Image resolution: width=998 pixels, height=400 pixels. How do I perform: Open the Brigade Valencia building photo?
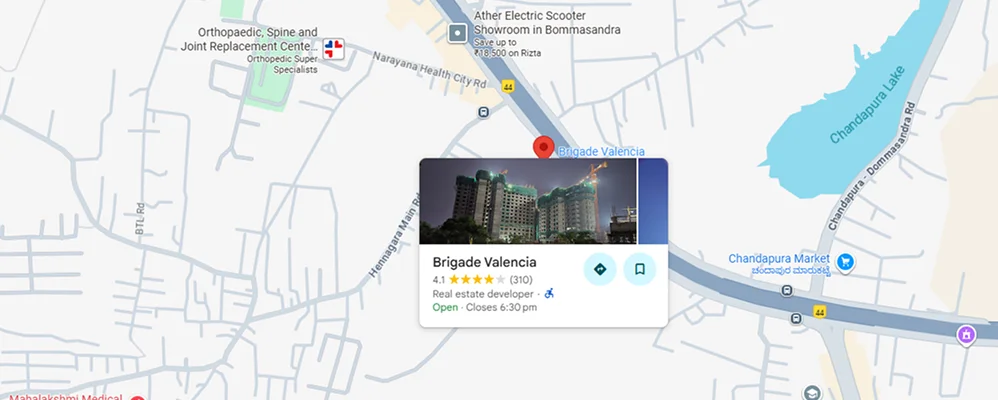pos(528,201)
